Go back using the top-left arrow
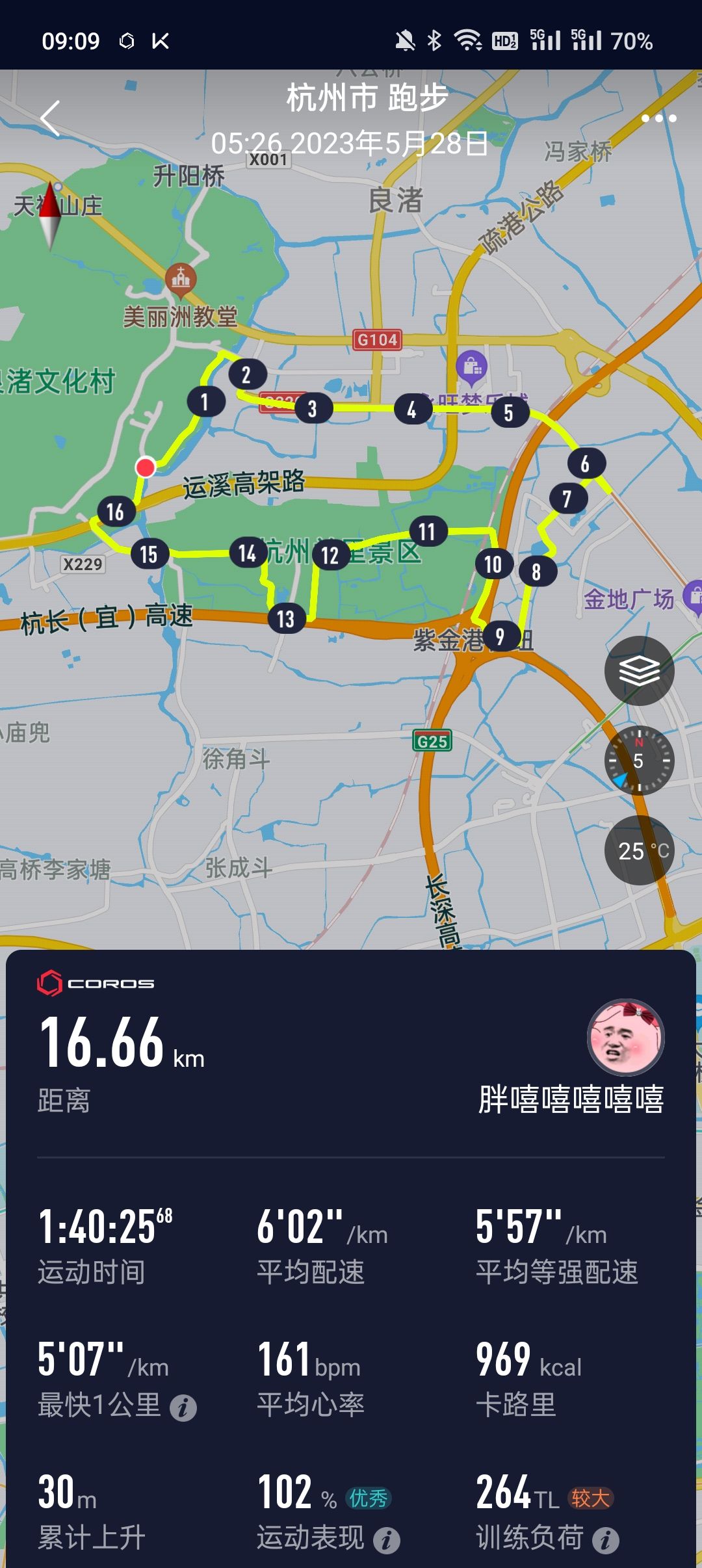Image resolution: width=702 pixels, height=1568 pixels. (49, 118)
